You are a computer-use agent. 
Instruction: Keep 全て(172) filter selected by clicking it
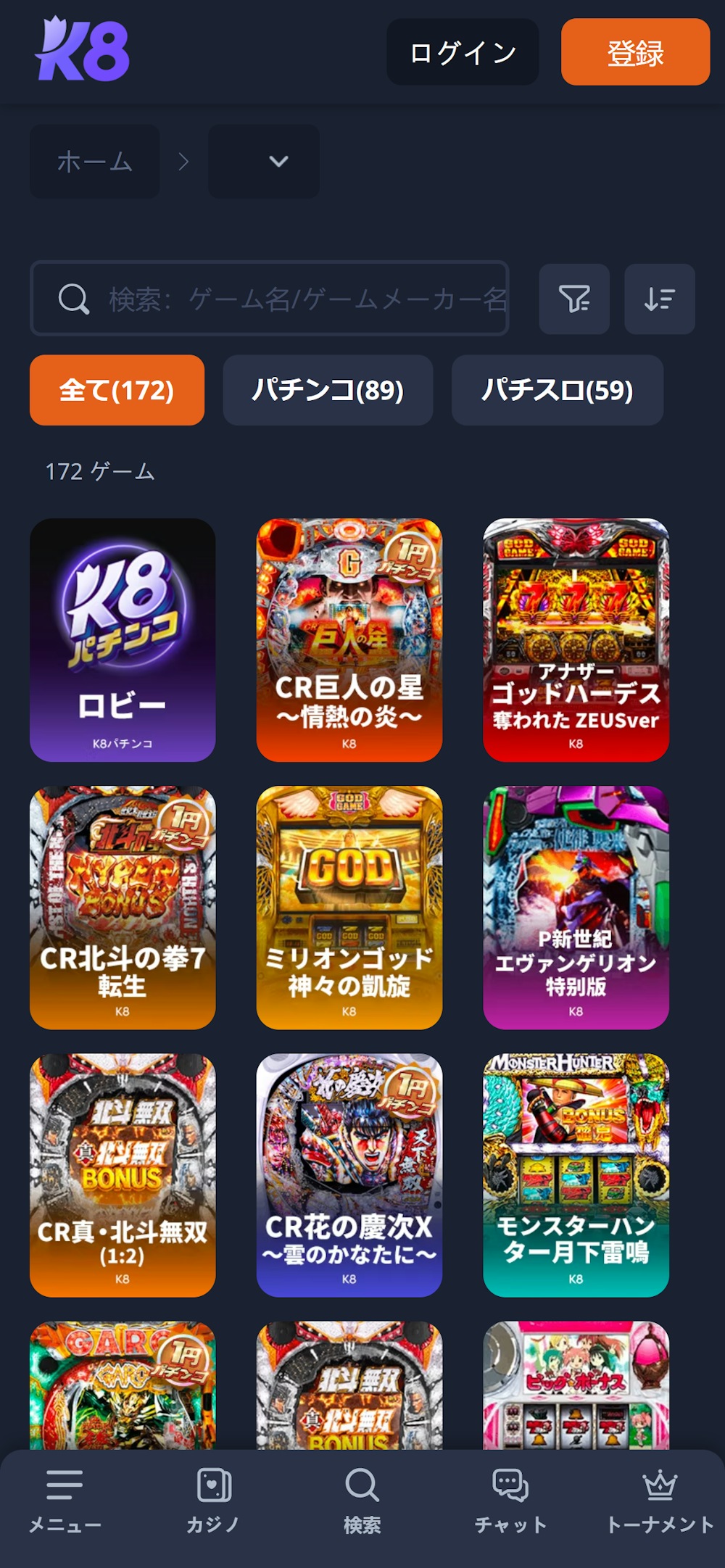click(x=117, y=390)
